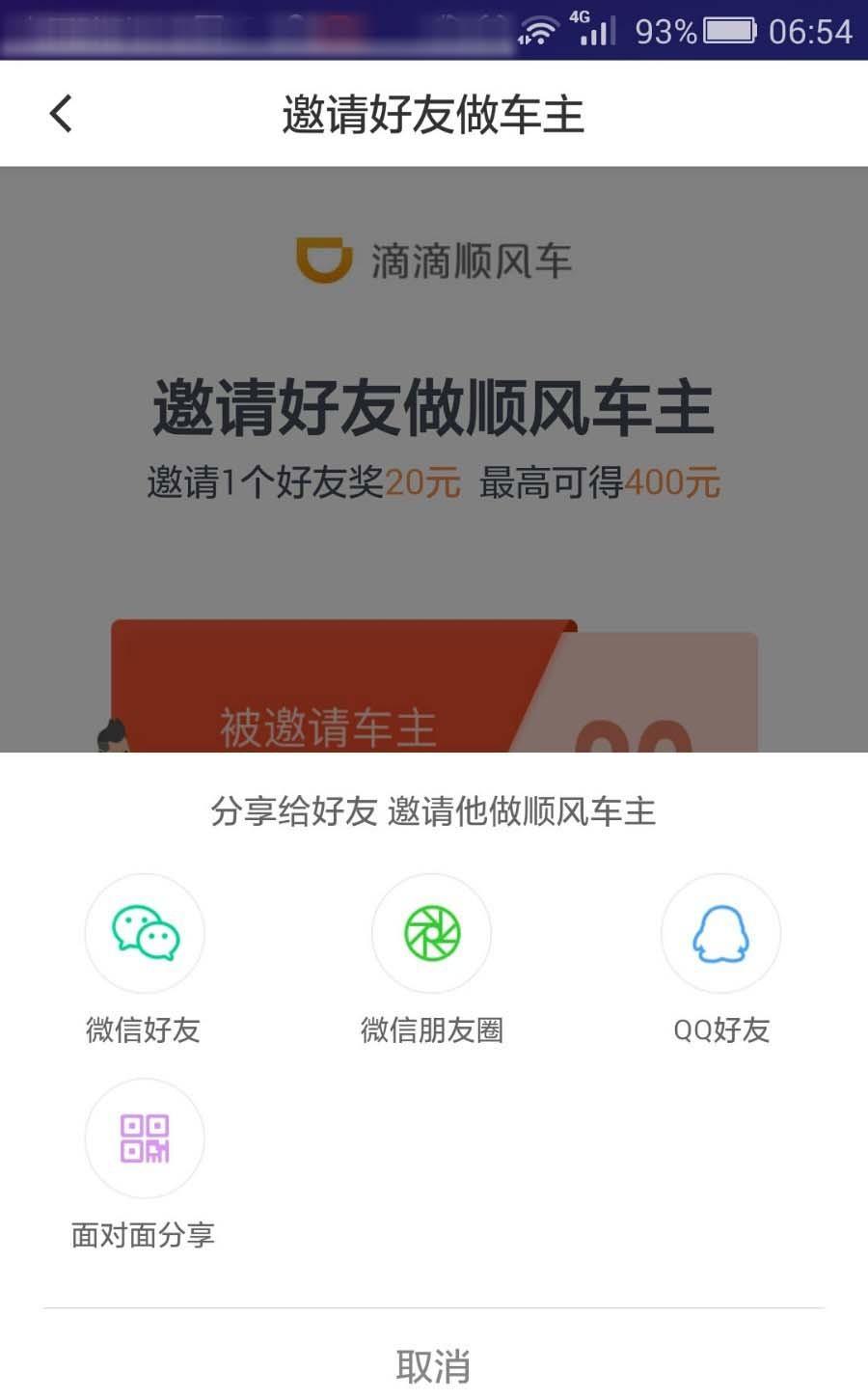868x1399 pixels.
Task: Select the QQ friends share icon
Action: [x=720, y=932]
